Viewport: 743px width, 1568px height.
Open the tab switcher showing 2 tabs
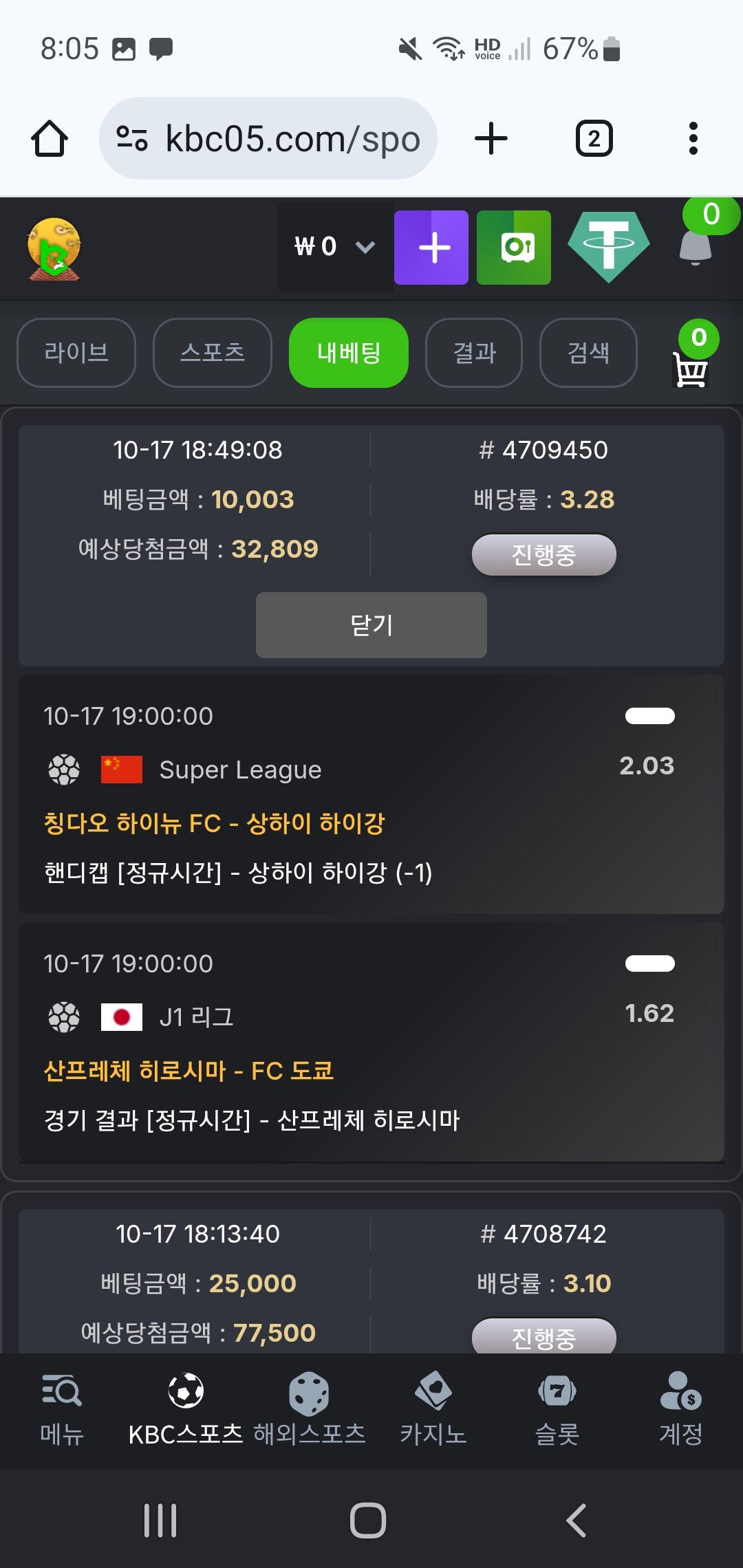point(594,139)
